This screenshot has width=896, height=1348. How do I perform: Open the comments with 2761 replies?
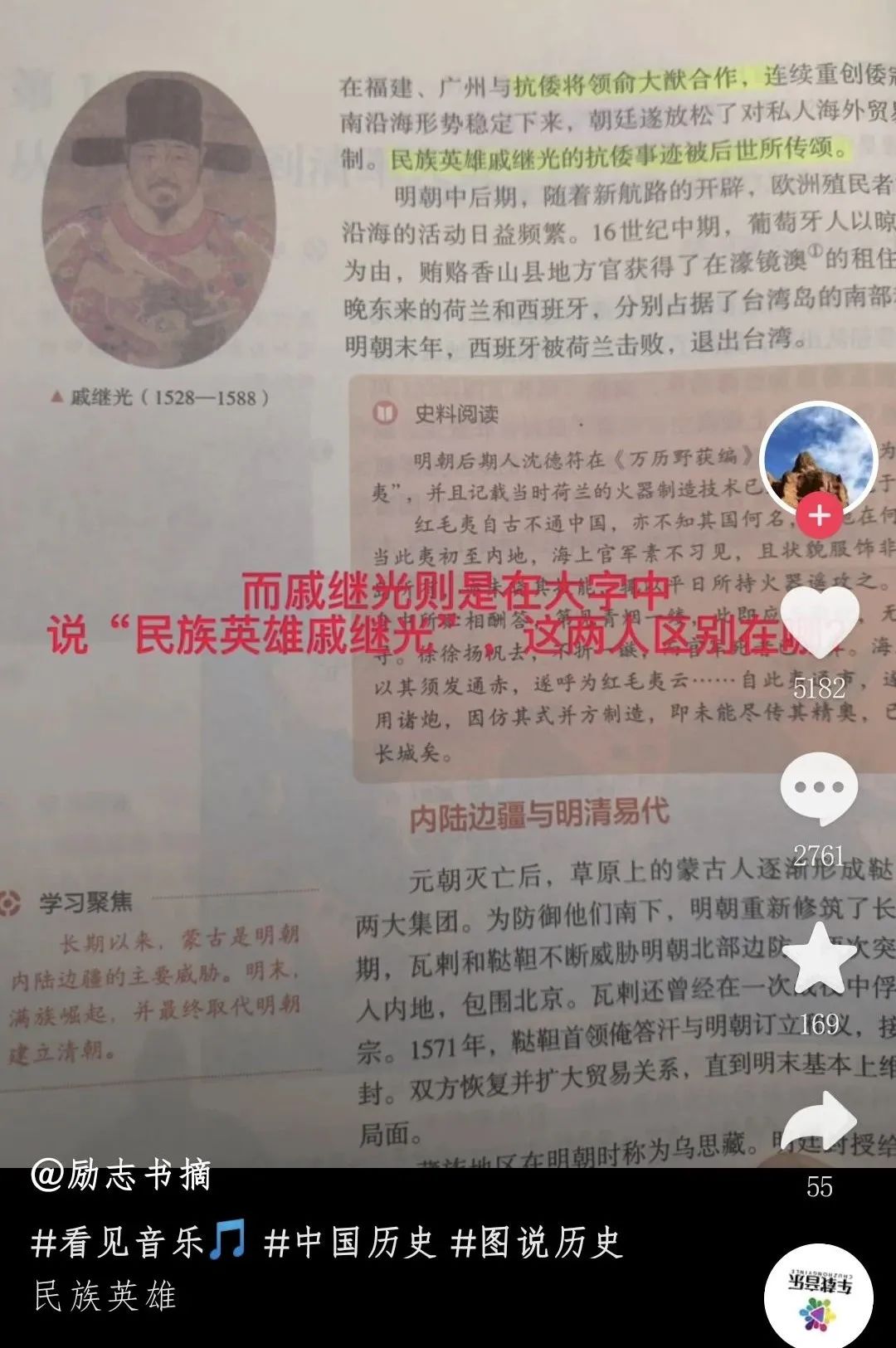pos(819,789)
